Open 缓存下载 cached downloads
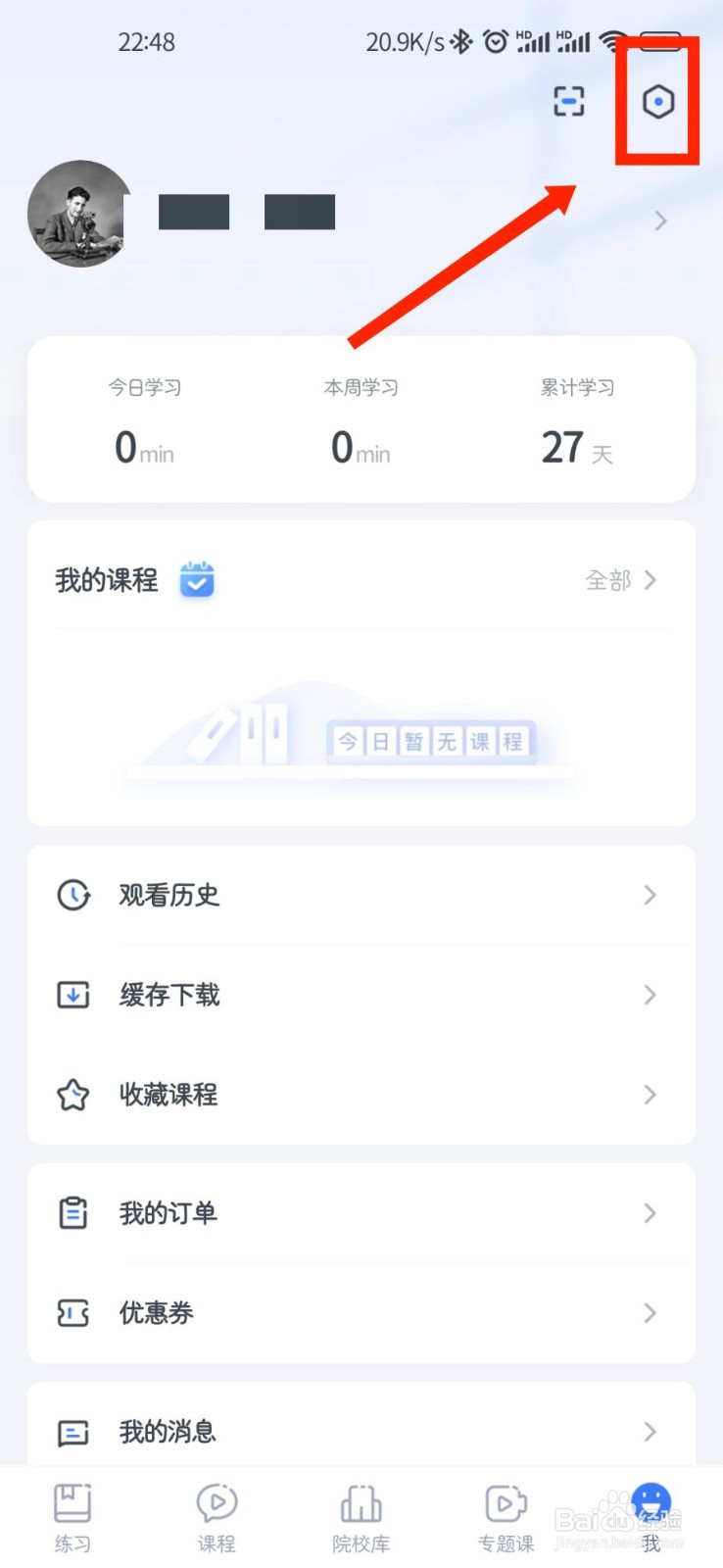 (361, 995)
